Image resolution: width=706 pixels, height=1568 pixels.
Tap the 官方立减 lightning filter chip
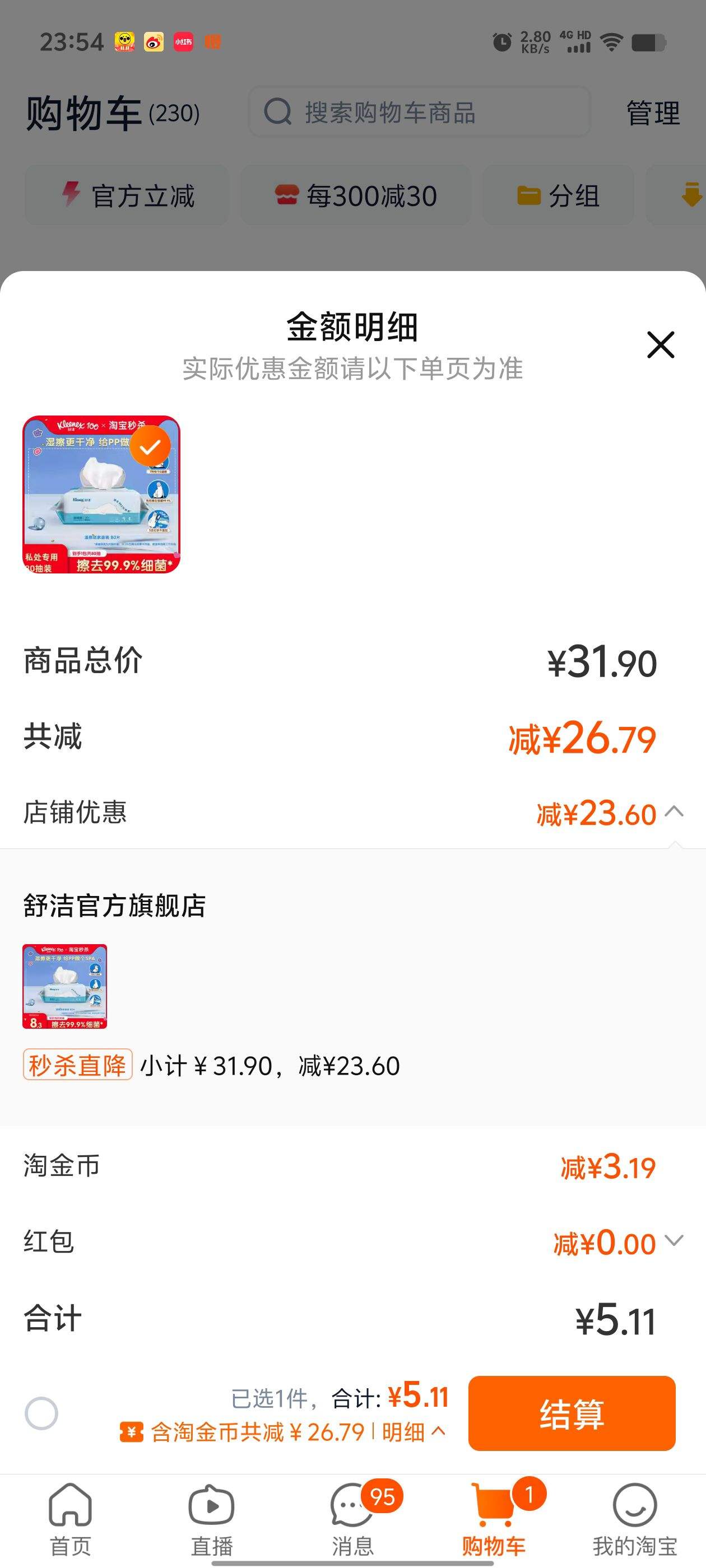tap(125, 196)
